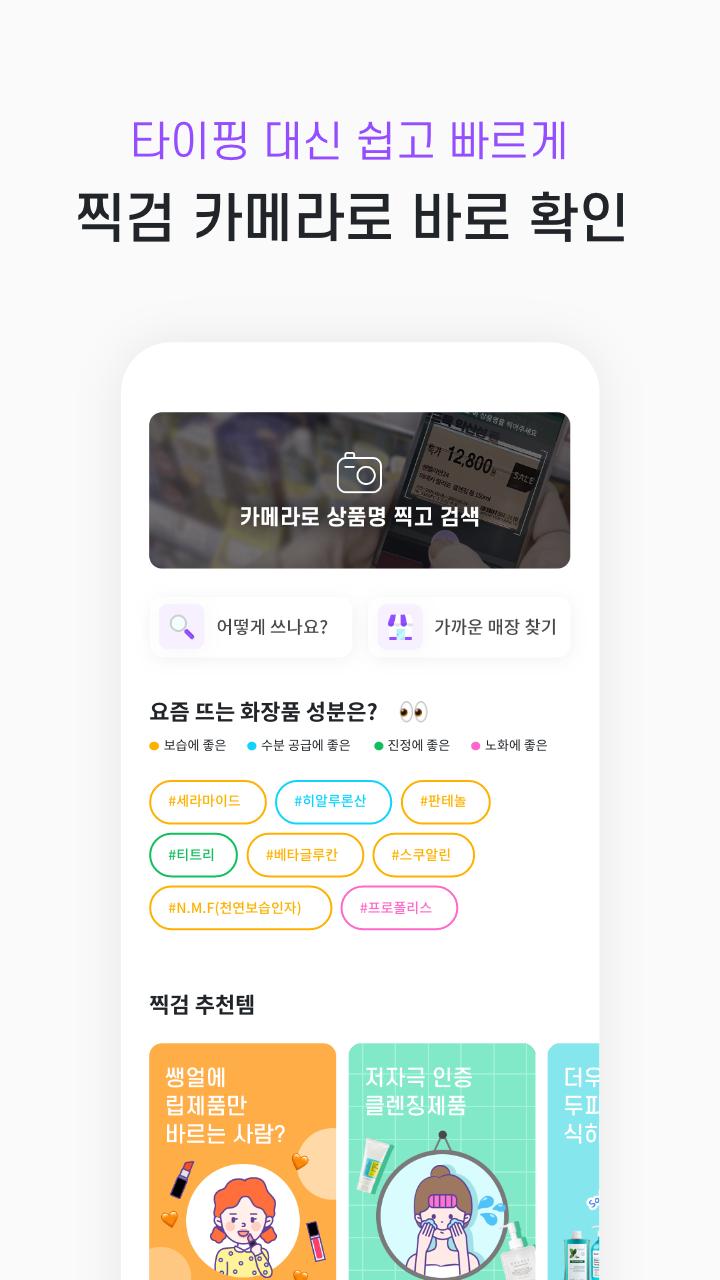Select the store icon next to 가까운 매장 찾기
Viewport: 720px width, 1280px height.
[399, 626]
